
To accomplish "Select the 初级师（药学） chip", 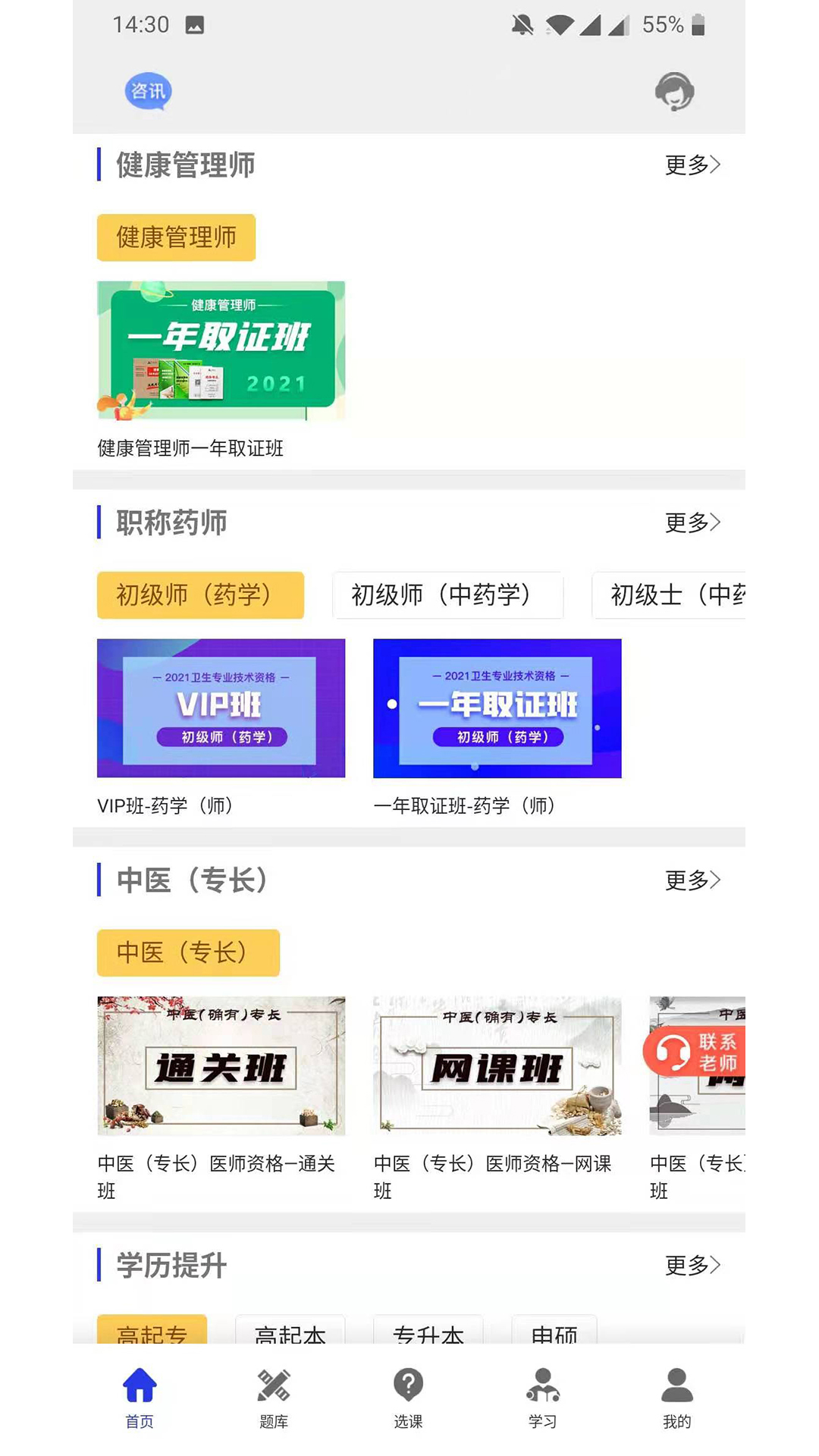I will (200, 595).
